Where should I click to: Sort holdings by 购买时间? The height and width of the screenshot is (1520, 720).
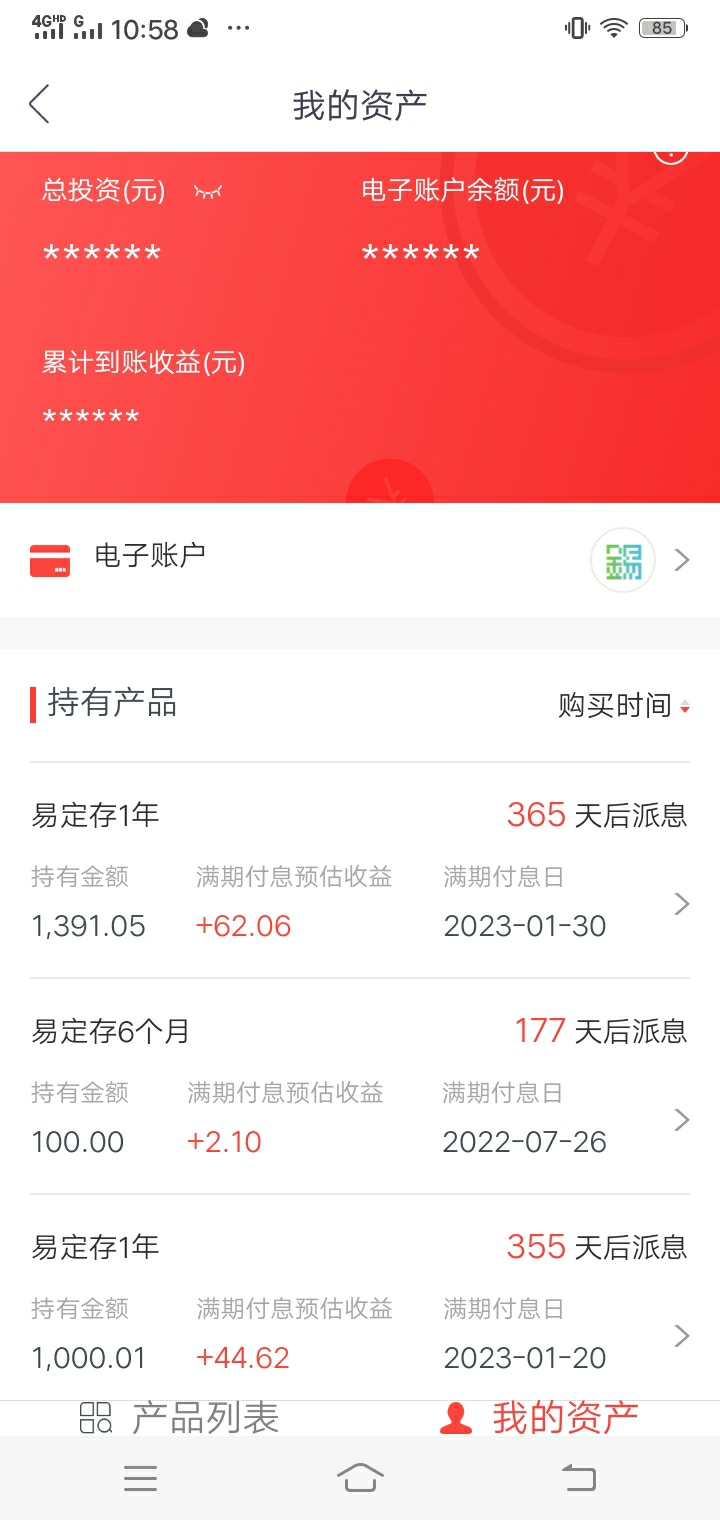625,706
